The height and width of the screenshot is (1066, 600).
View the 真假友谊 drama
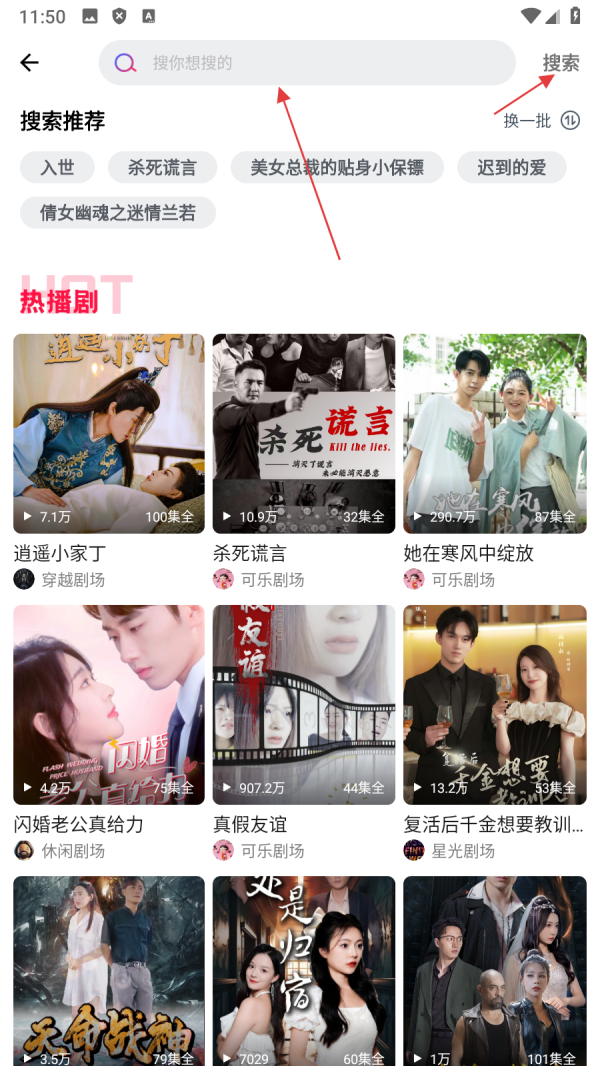[x=304, y=704]
